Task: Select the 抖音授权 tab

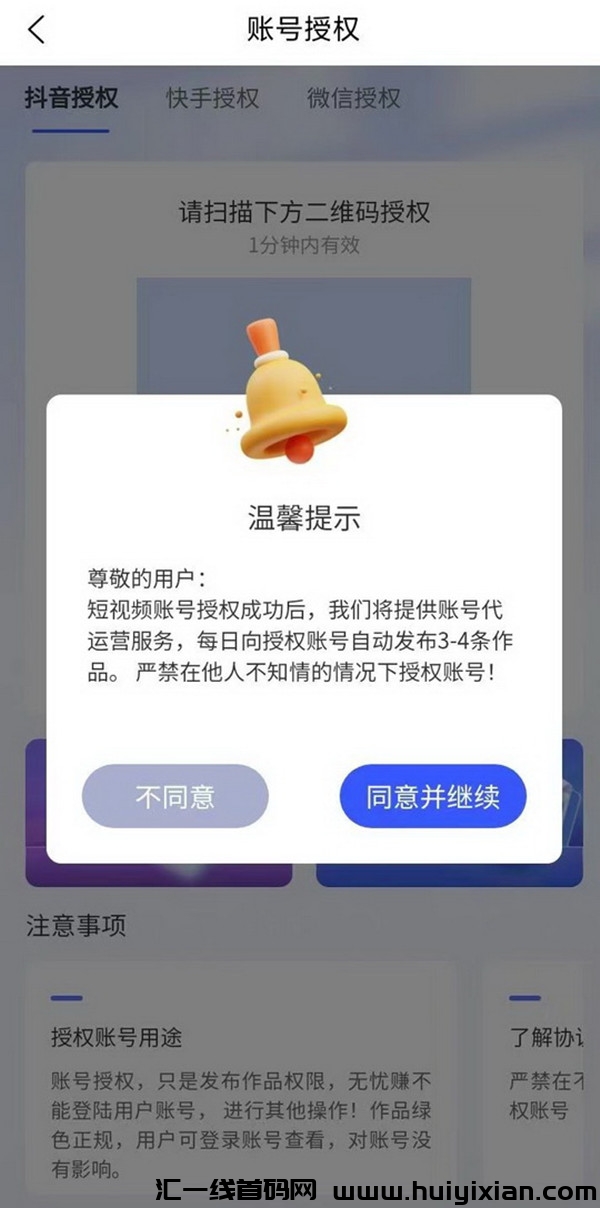Action: (71, 98)
